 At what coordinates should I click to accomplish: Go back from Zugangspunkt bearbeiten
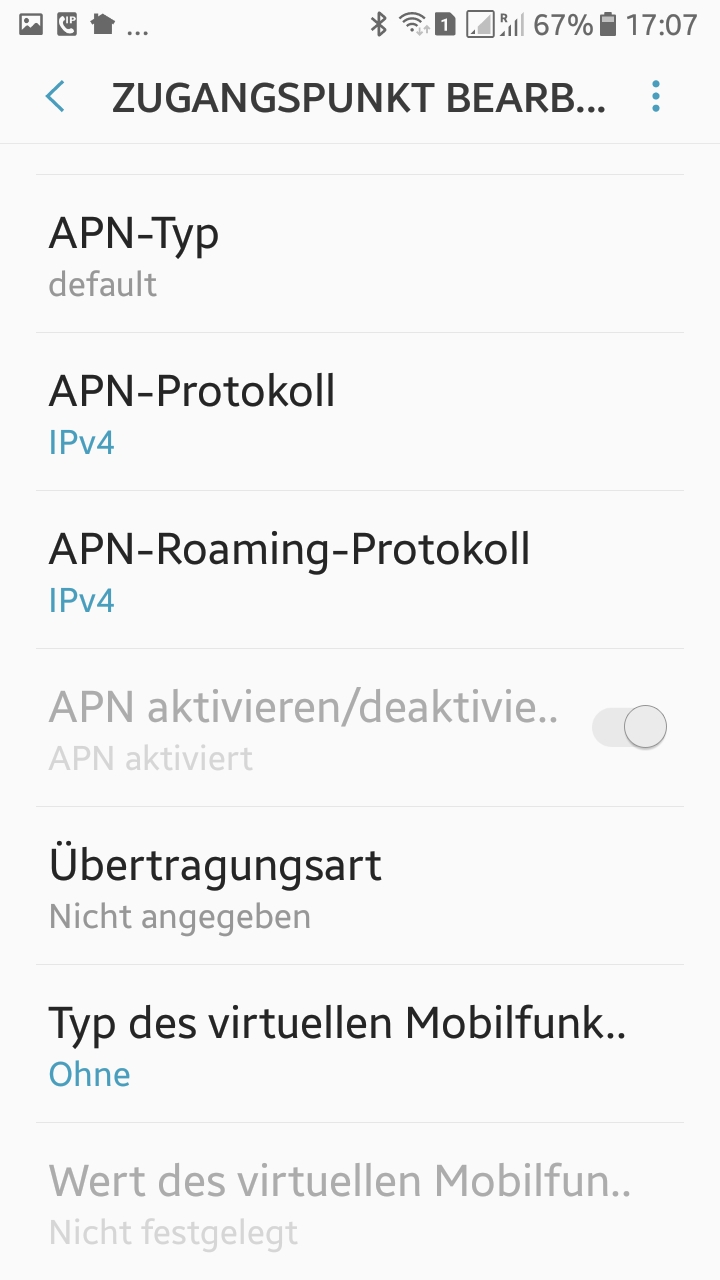click(56, 97)
